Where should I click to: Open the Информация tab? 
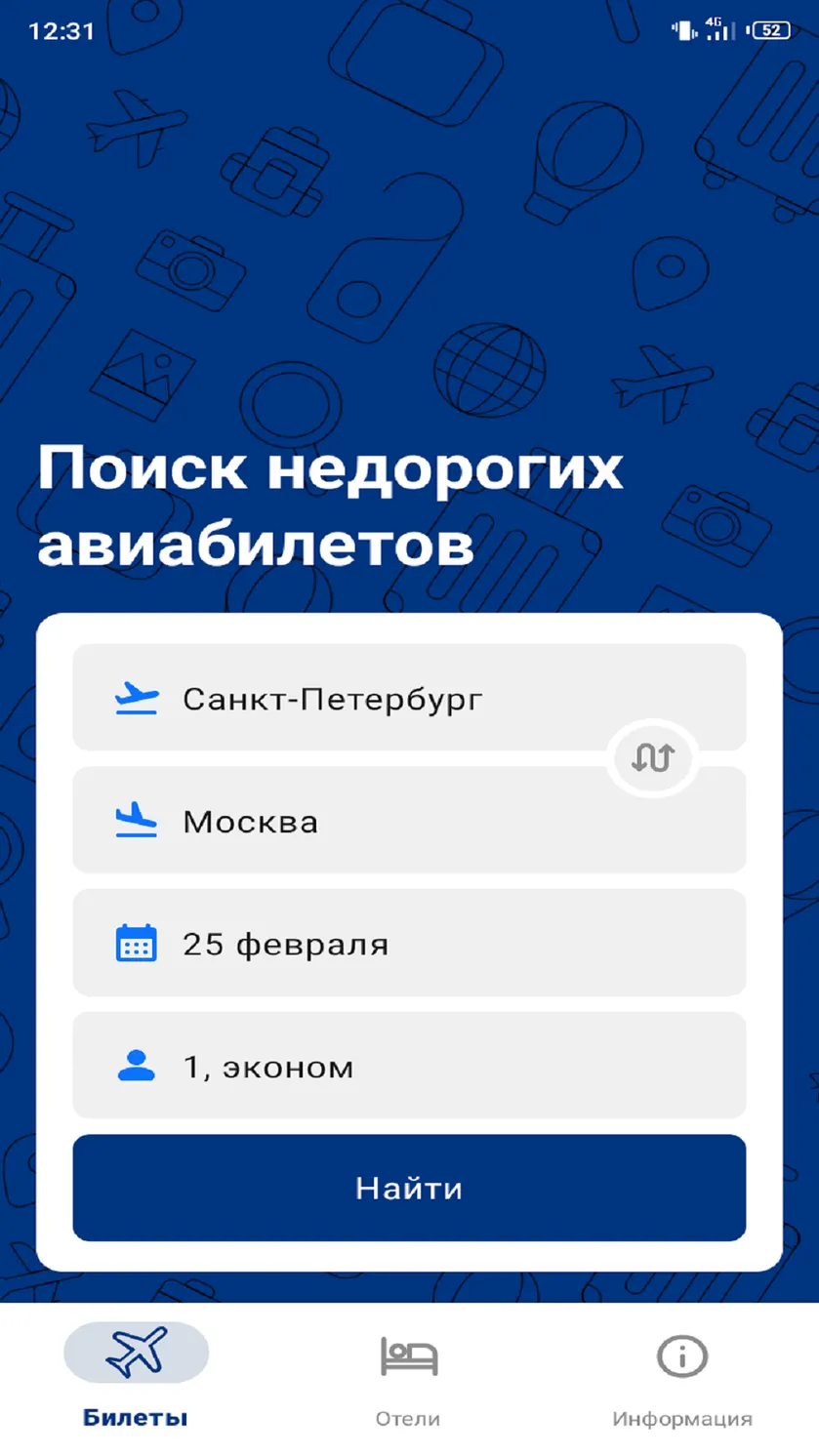pos(681,1379)
